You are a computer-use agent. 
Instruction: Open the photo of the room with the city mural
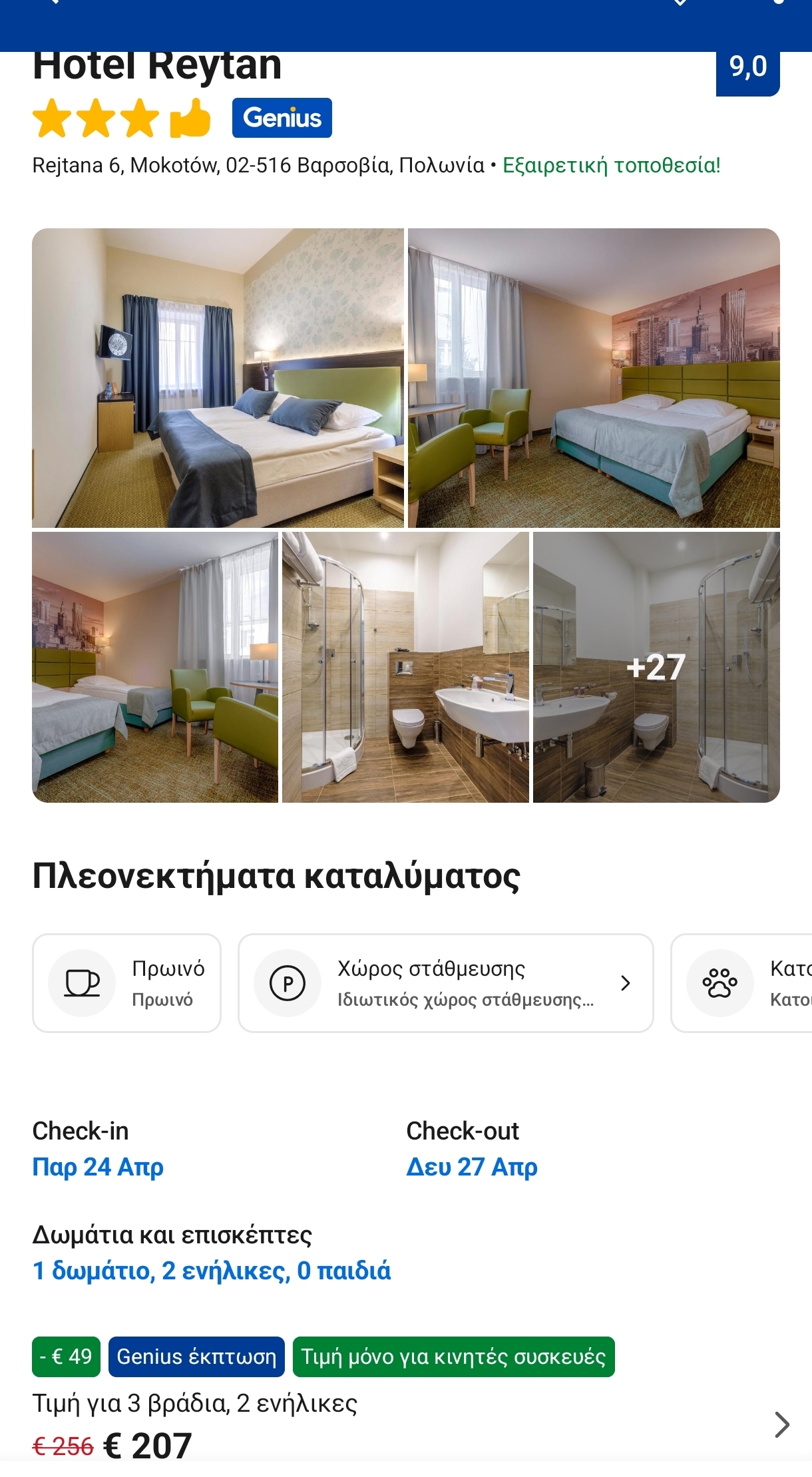click(593, 377)
